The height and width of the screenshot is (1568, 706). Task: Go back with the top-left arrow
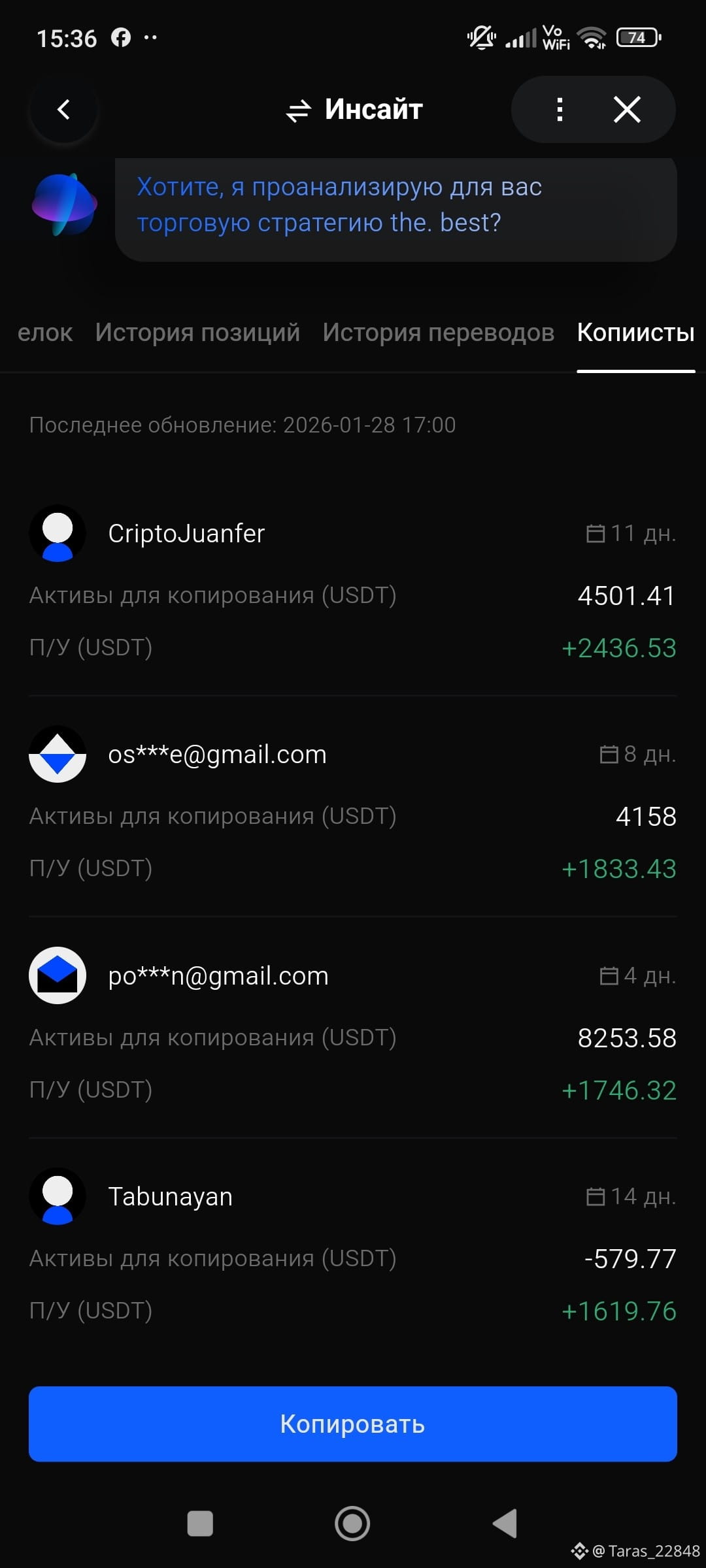click(x=63, y=110)
